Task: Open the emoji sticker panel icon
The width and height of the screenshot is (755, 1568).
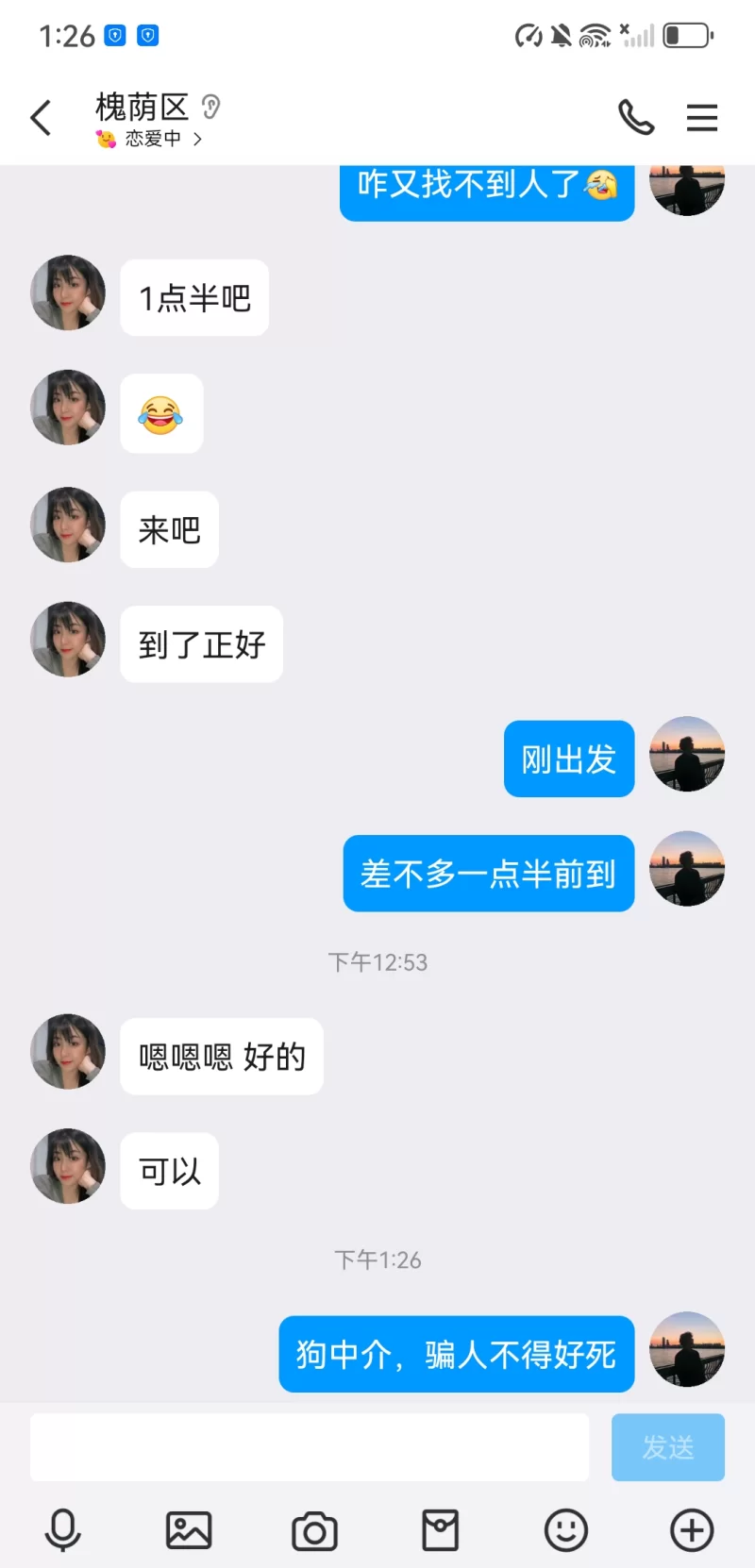Action: 565,1530
